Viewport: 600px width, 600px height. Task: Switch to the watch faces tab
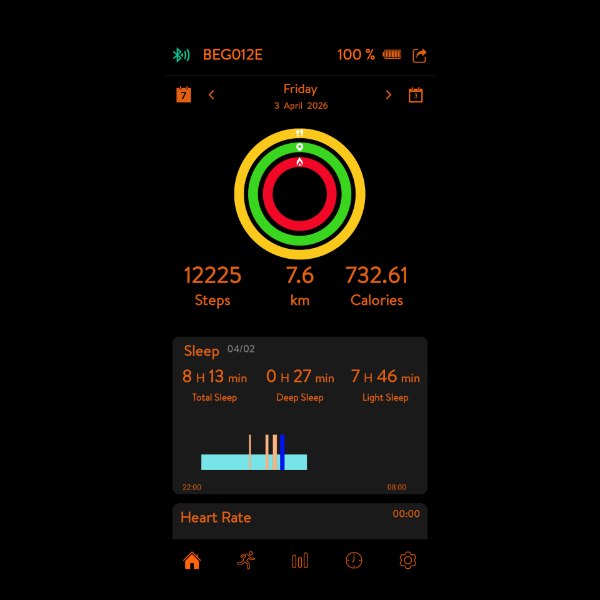coord(354,561)
